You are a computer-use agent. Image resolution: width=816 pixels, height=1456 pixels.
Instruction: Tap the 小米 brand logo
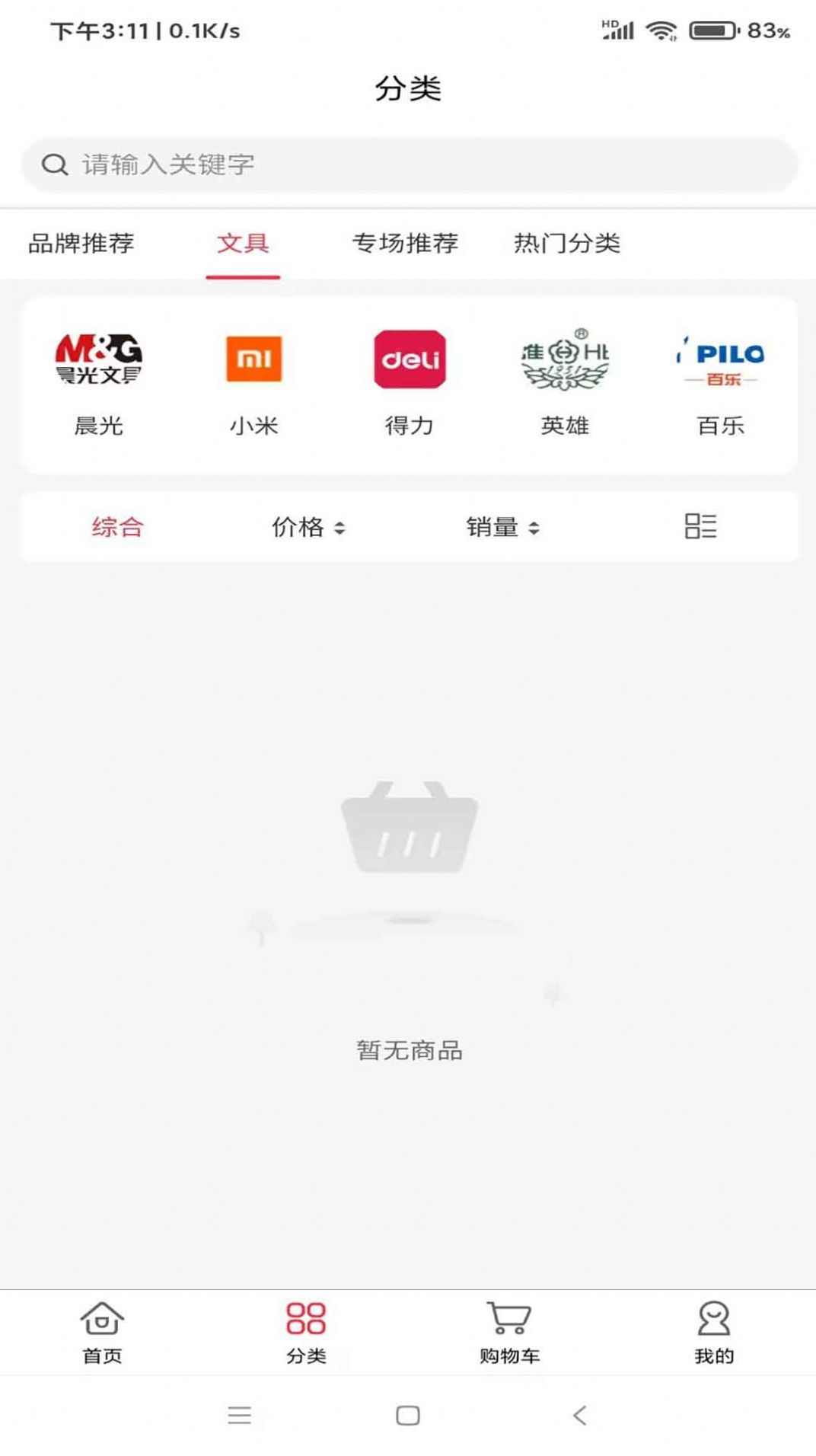[x=254, y=360]
